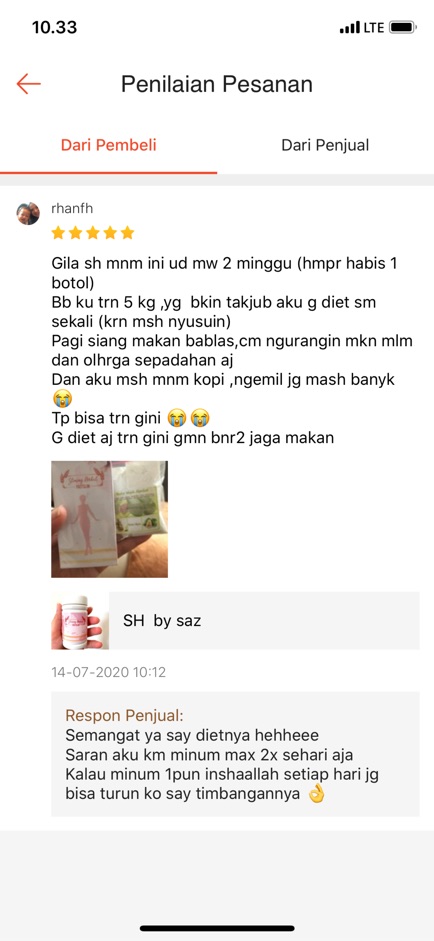
Task: Open the SH by saz product card
Action: click(x=235, y=621)
